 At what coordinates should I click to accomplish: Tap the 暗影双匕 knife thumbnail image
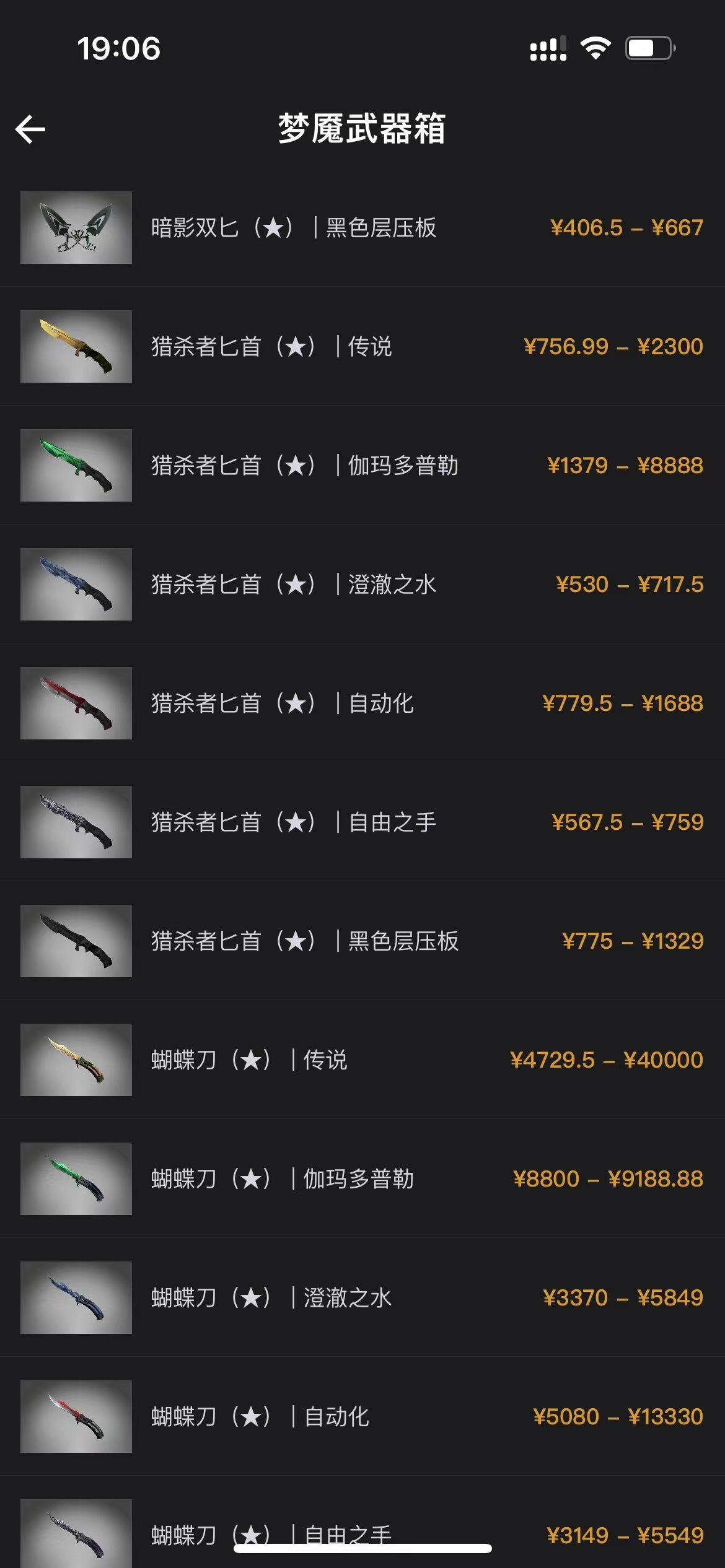click(76, 228)
